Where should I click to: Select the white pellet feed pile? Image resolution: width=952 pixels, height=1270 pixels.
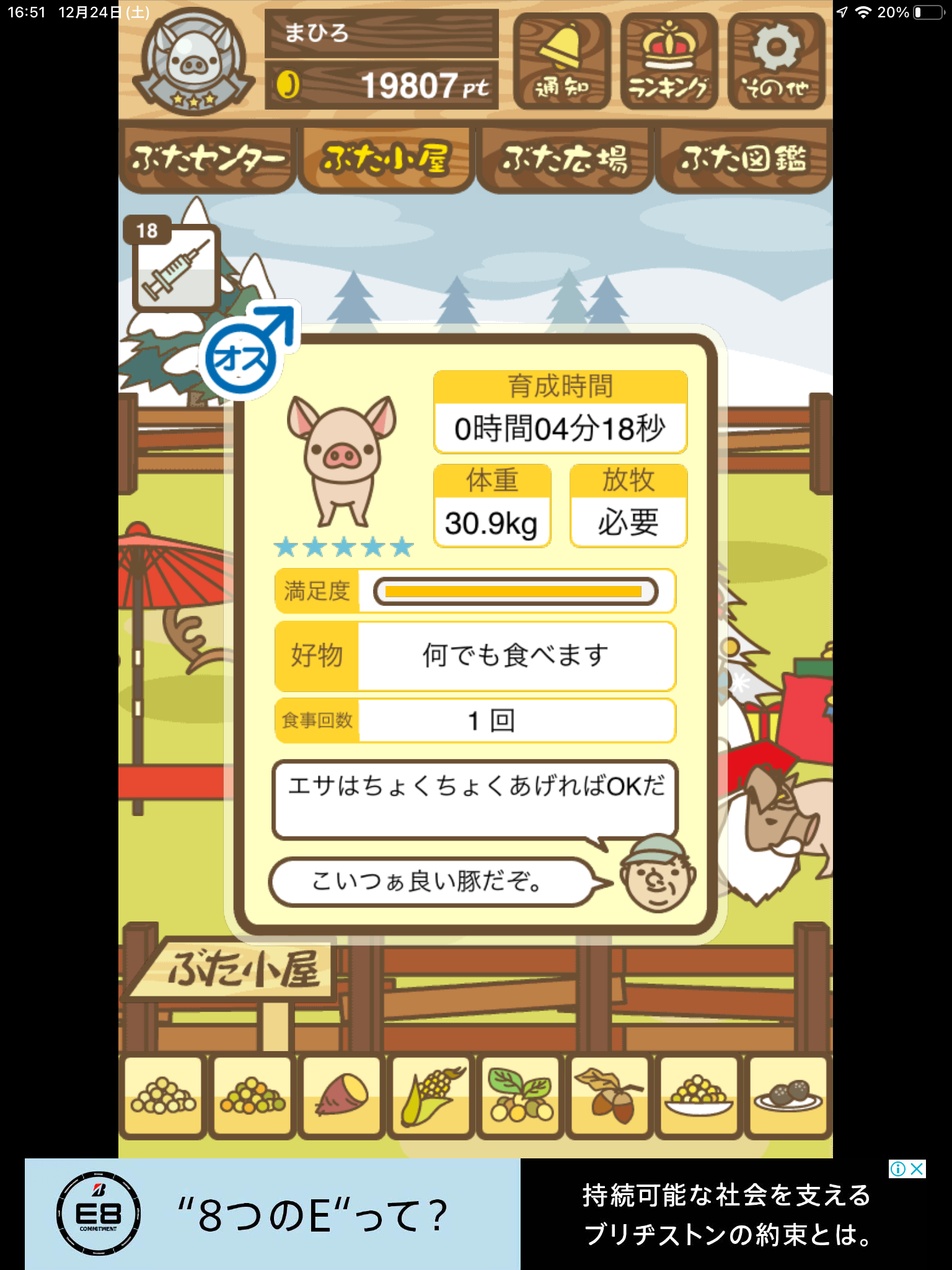click(x=163, y=1097)
